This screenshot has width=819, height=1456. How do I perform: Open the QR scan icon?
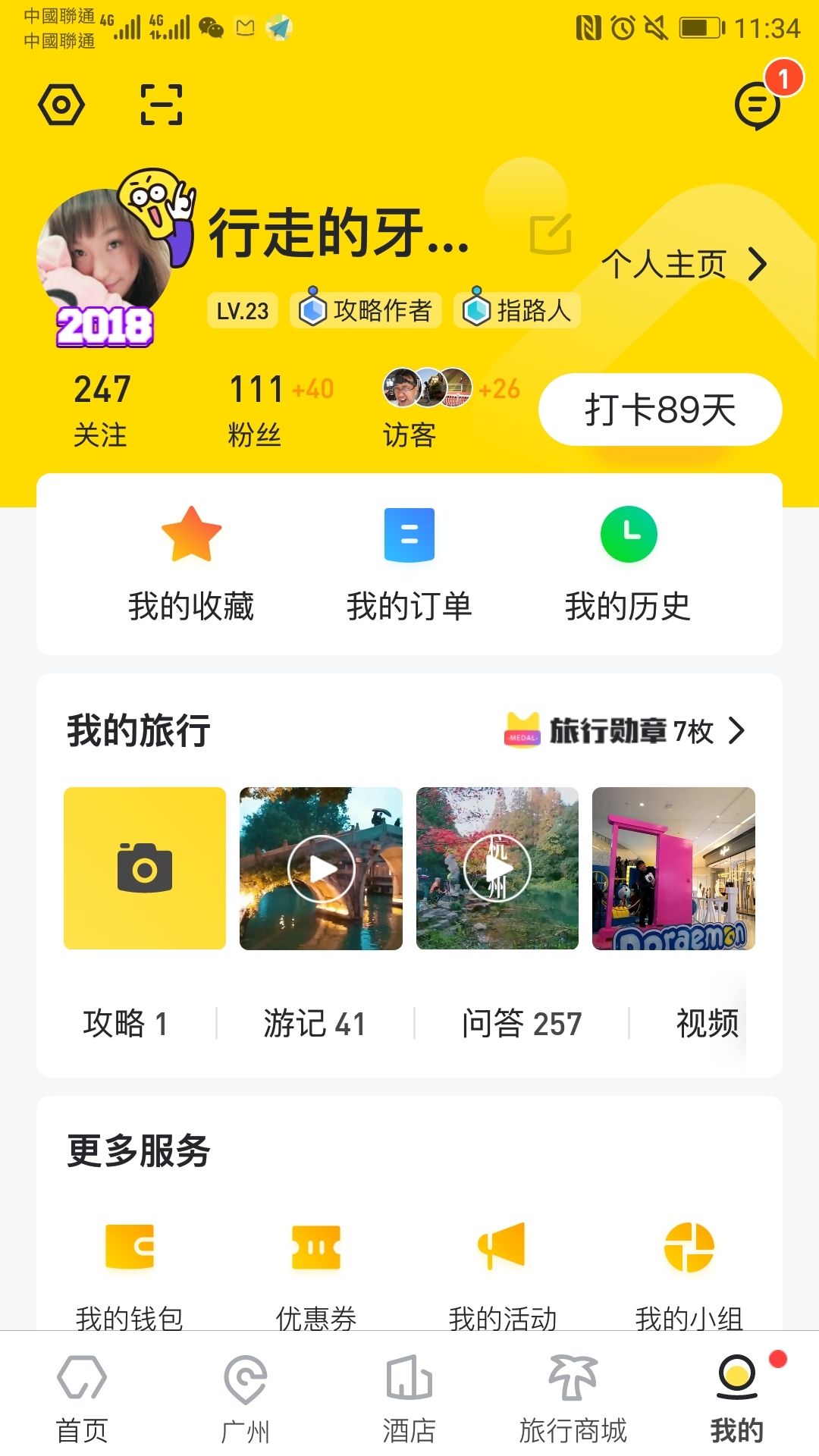point(162,105)
